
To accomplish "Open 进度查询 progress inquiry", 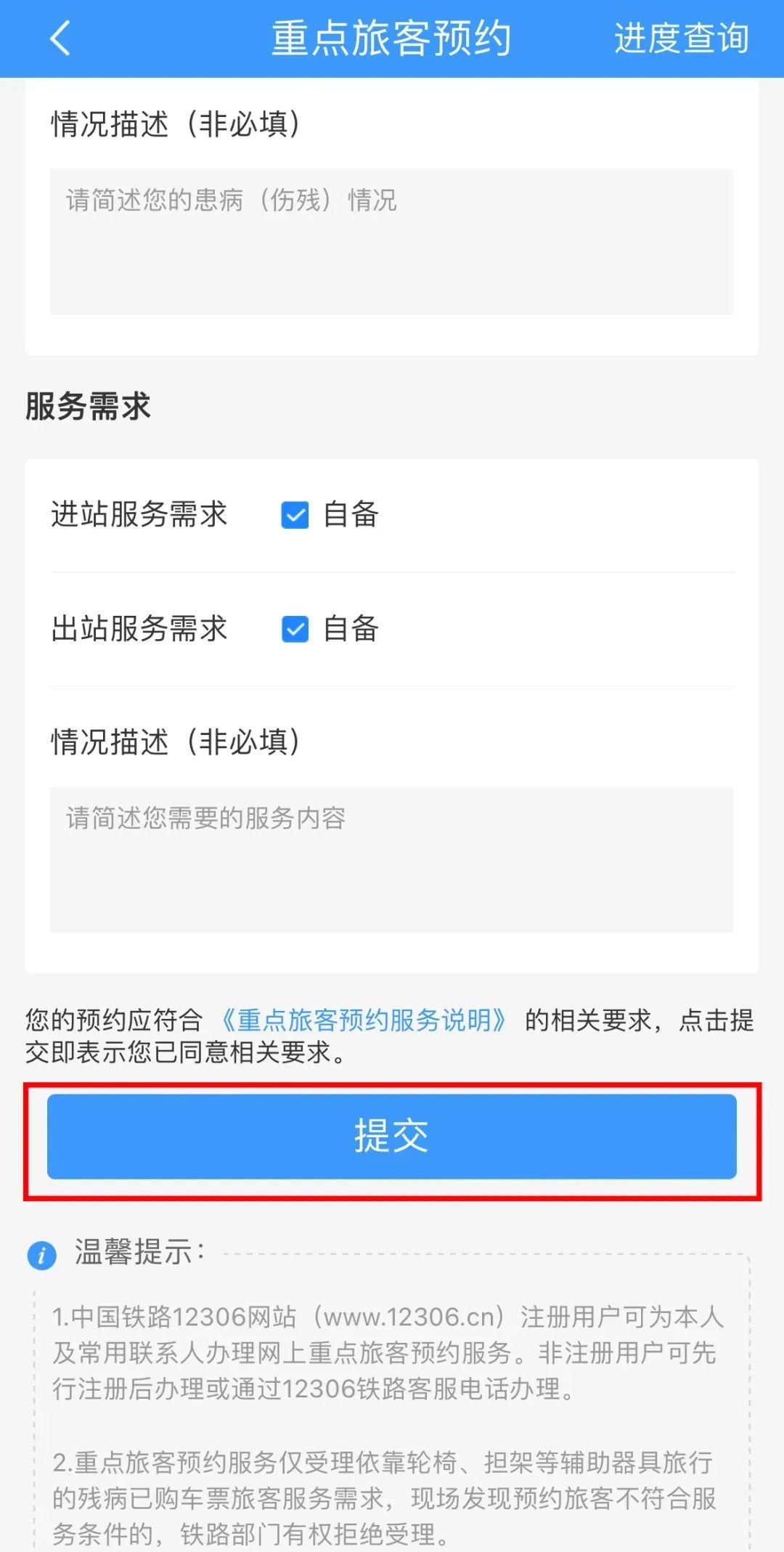I will (x=681, y=38).
